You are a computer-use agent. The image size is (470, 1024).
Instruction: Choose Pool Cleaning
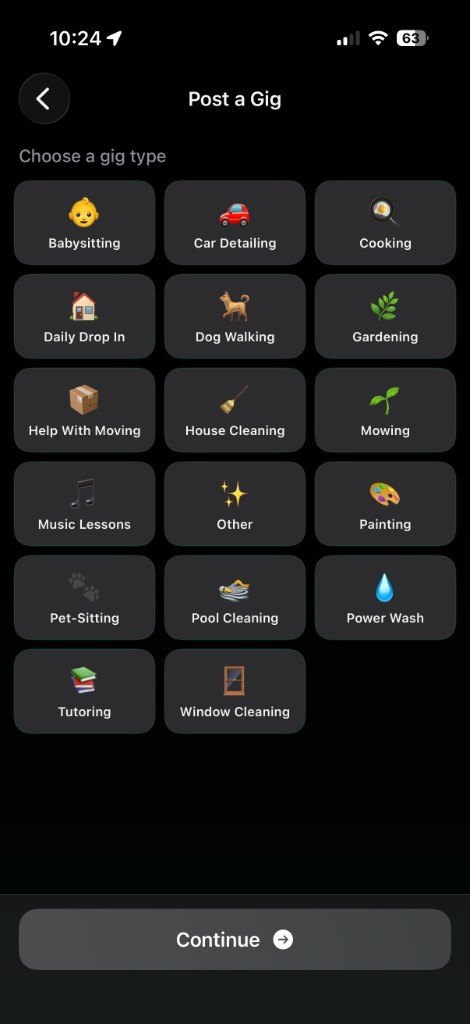[235, 598]
